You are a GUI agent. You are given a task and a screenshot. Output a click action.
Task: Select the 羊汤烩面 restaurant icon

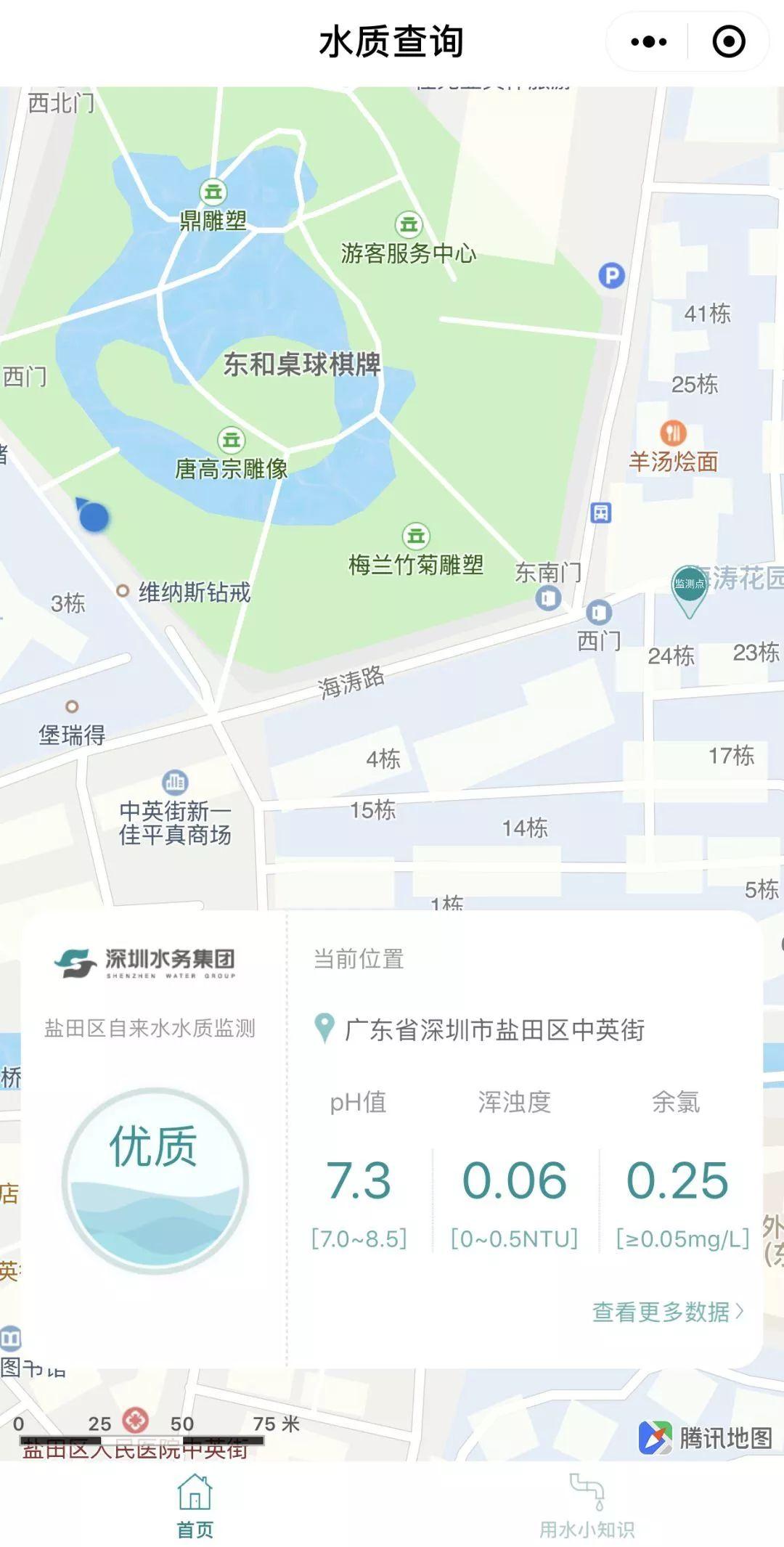click(674, 431)
